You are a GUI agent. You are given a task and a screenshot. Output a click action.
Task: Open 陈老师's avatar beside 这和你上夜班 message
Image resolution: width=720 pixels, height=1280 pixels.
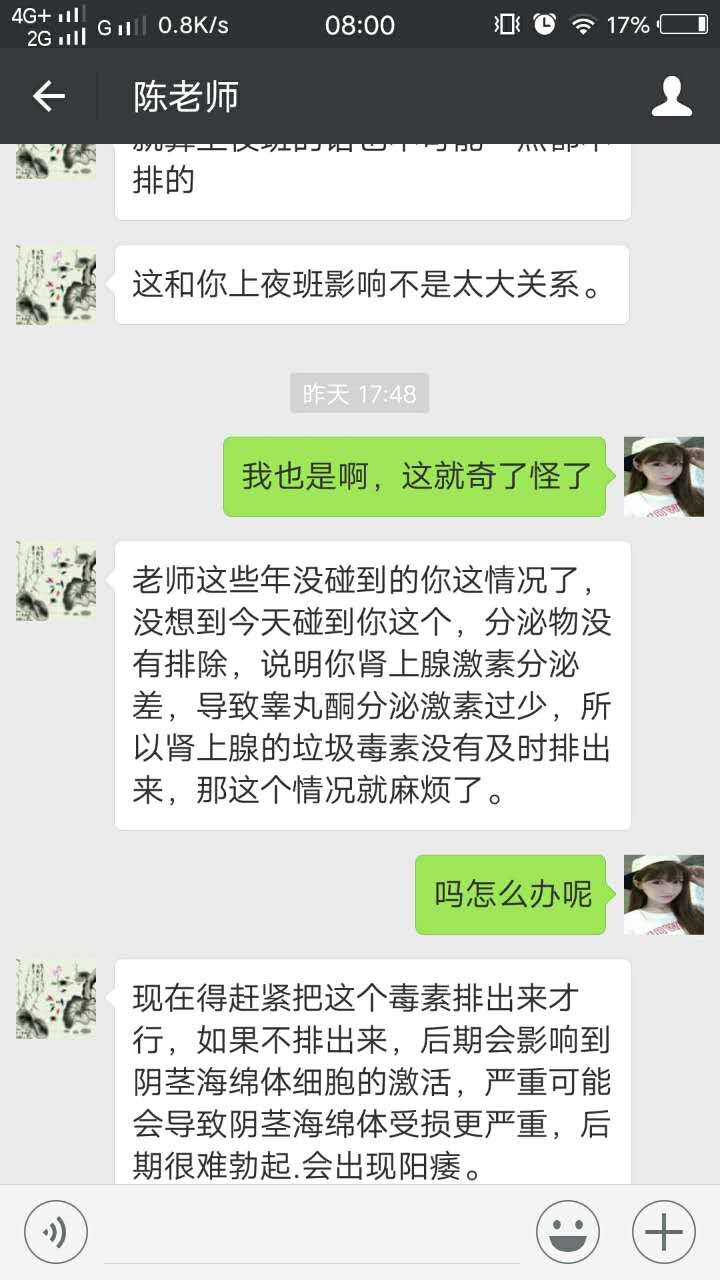point(56,285)
